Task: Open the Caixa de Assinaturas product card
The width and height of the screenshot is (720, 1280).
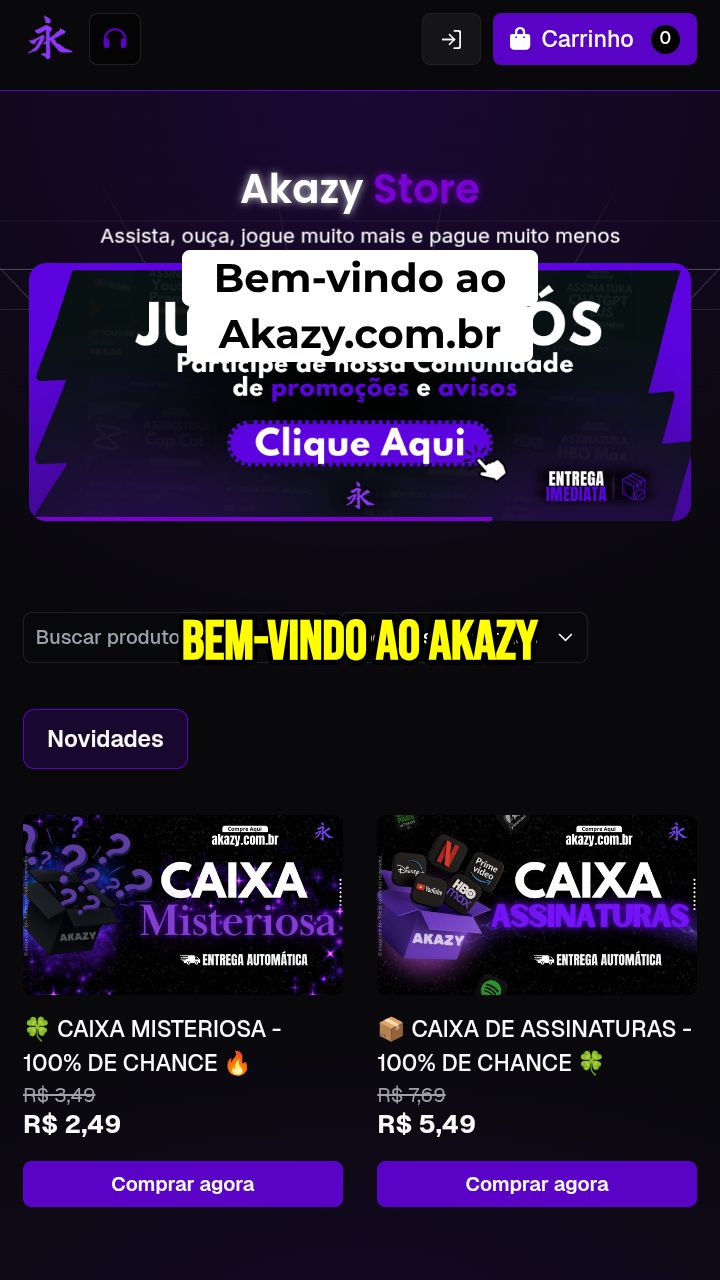Action: [537, 905]
